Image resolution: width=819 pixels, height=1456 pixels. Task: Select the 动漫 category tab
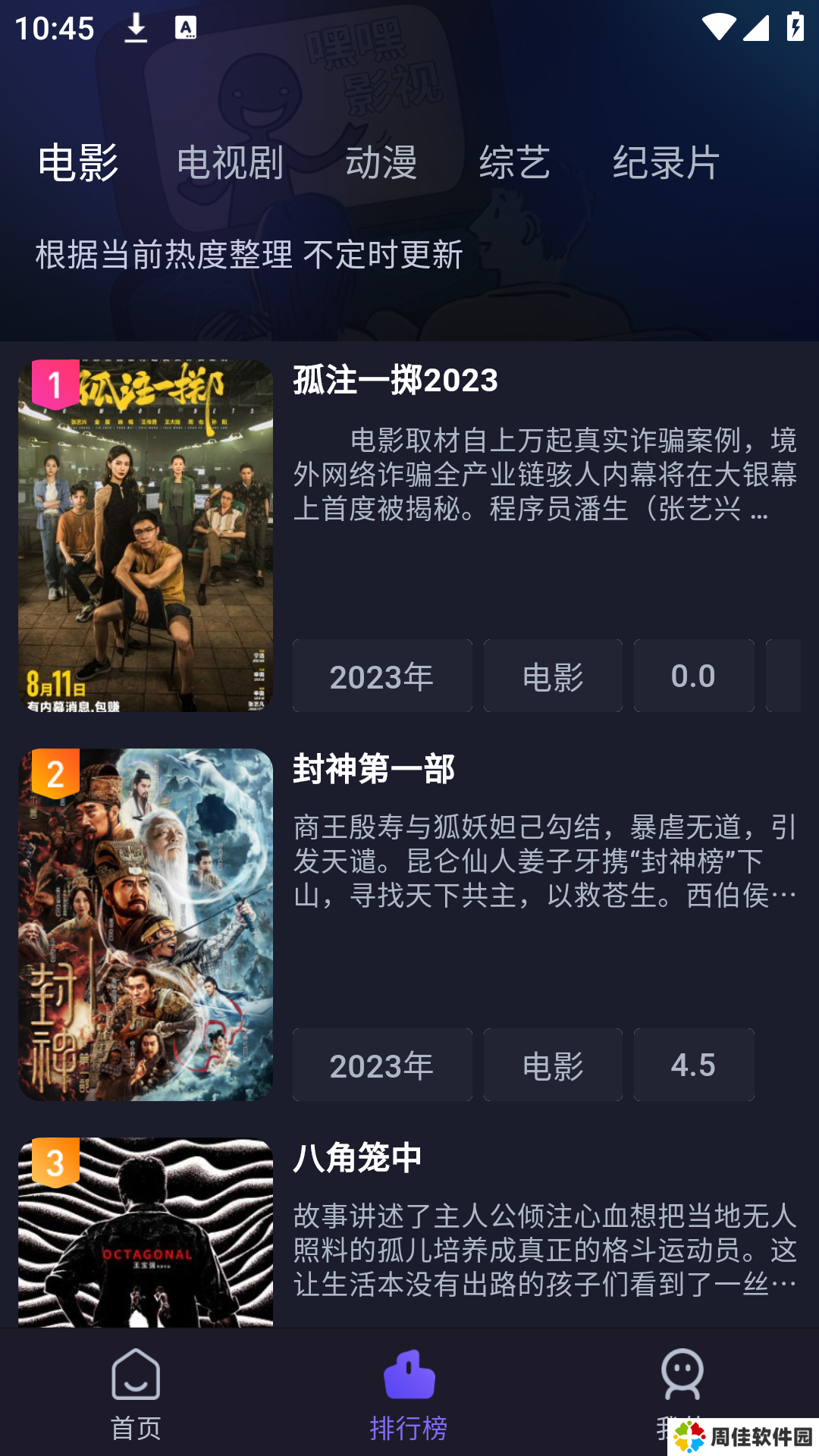tap(381, 163)
